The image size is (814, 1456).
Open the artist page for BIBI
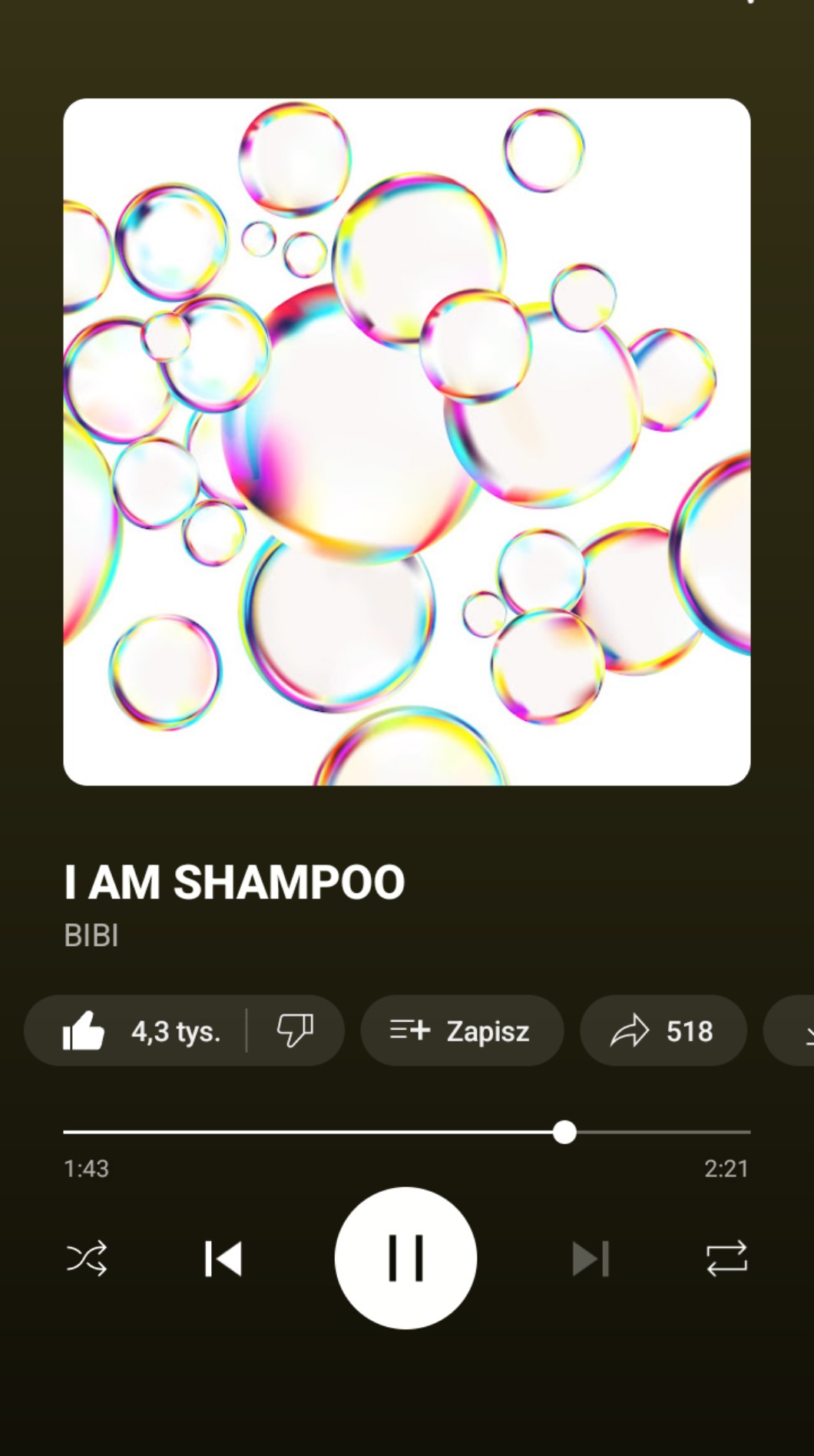[91, 935]
